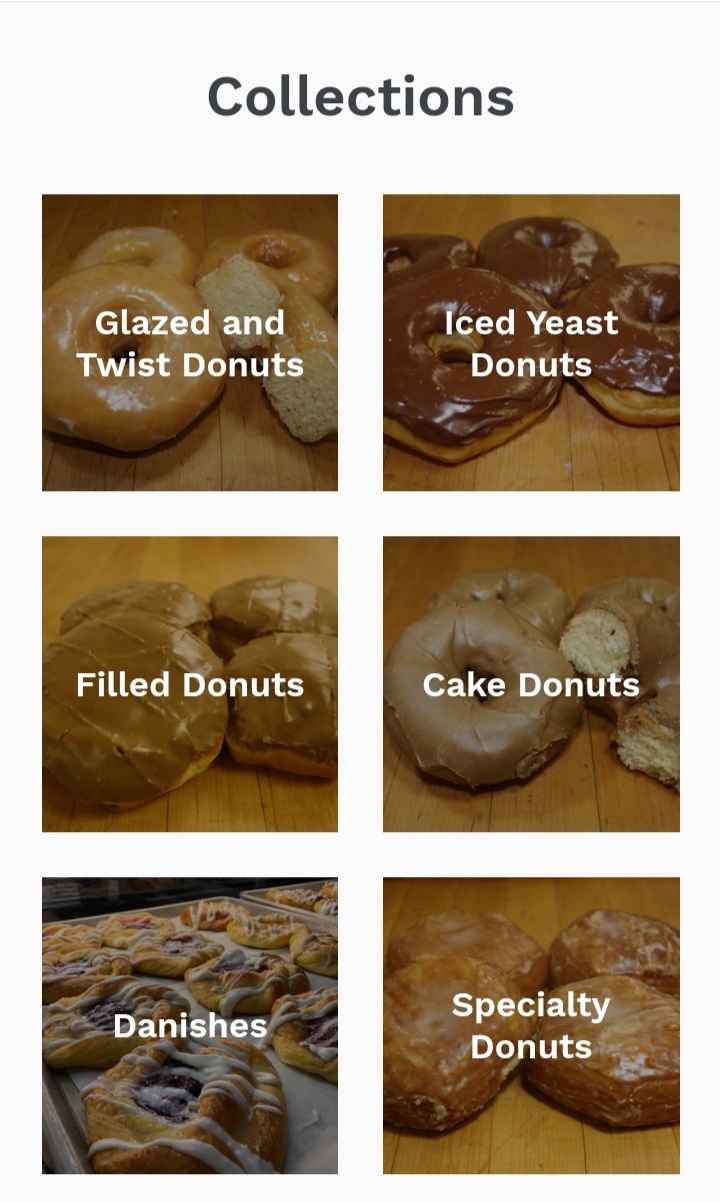Select the Glazed and Twist Donuts label text

189,341
